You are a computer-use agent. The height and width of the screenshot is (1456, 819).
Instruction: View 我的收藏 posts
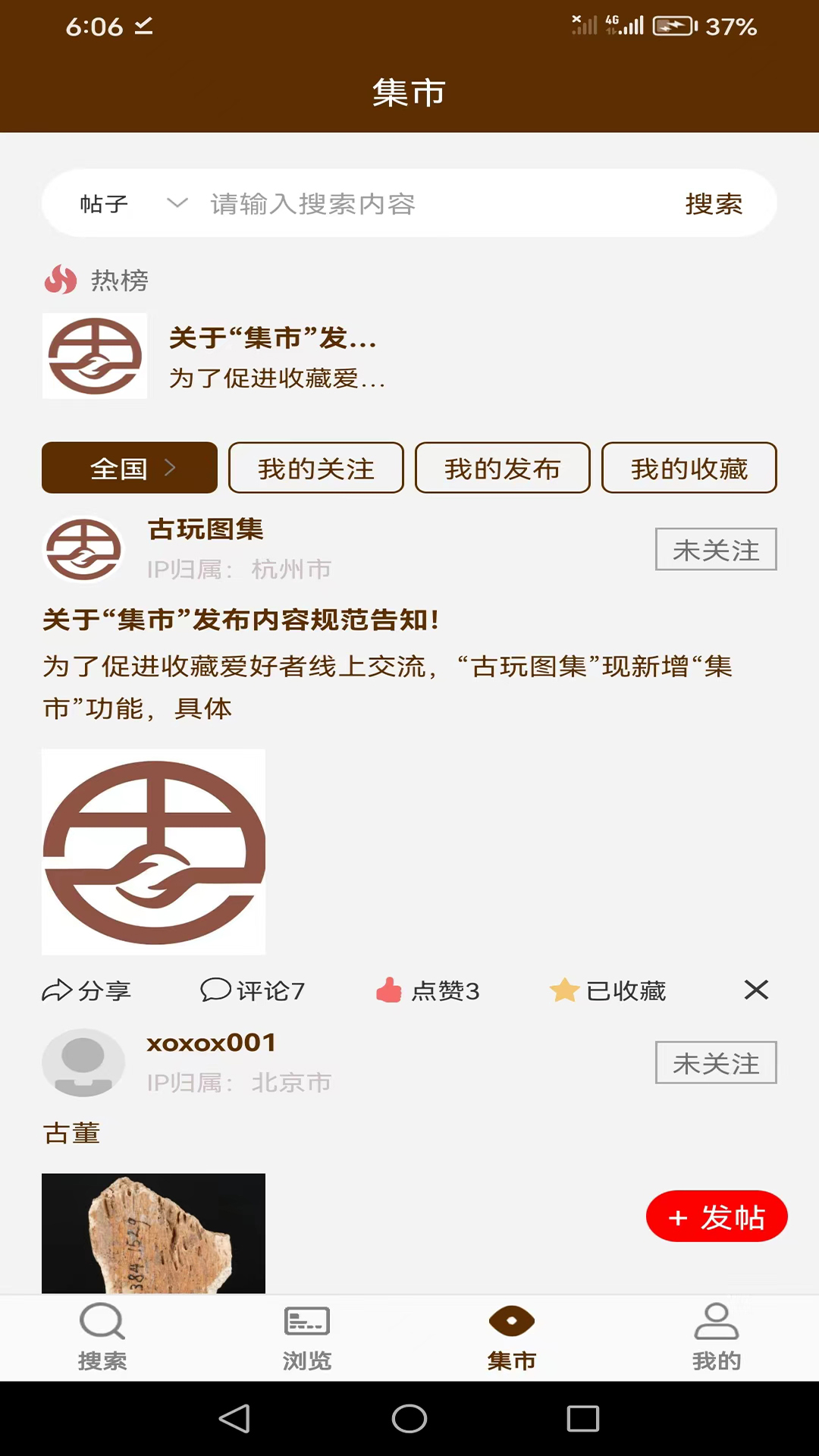(689, 468)
